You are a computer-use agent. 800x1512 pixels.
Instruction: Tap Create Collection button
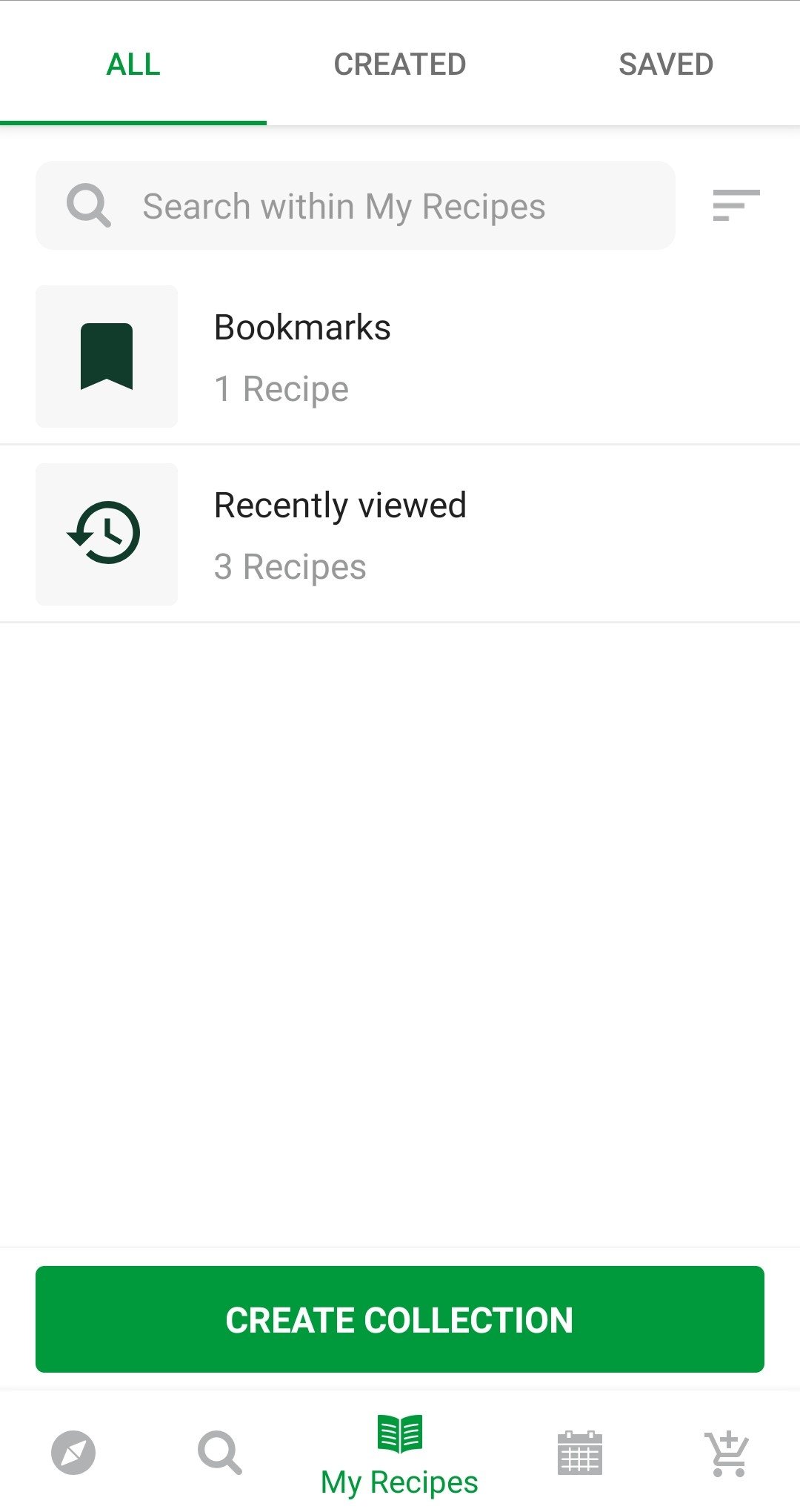click(400, 1319)
